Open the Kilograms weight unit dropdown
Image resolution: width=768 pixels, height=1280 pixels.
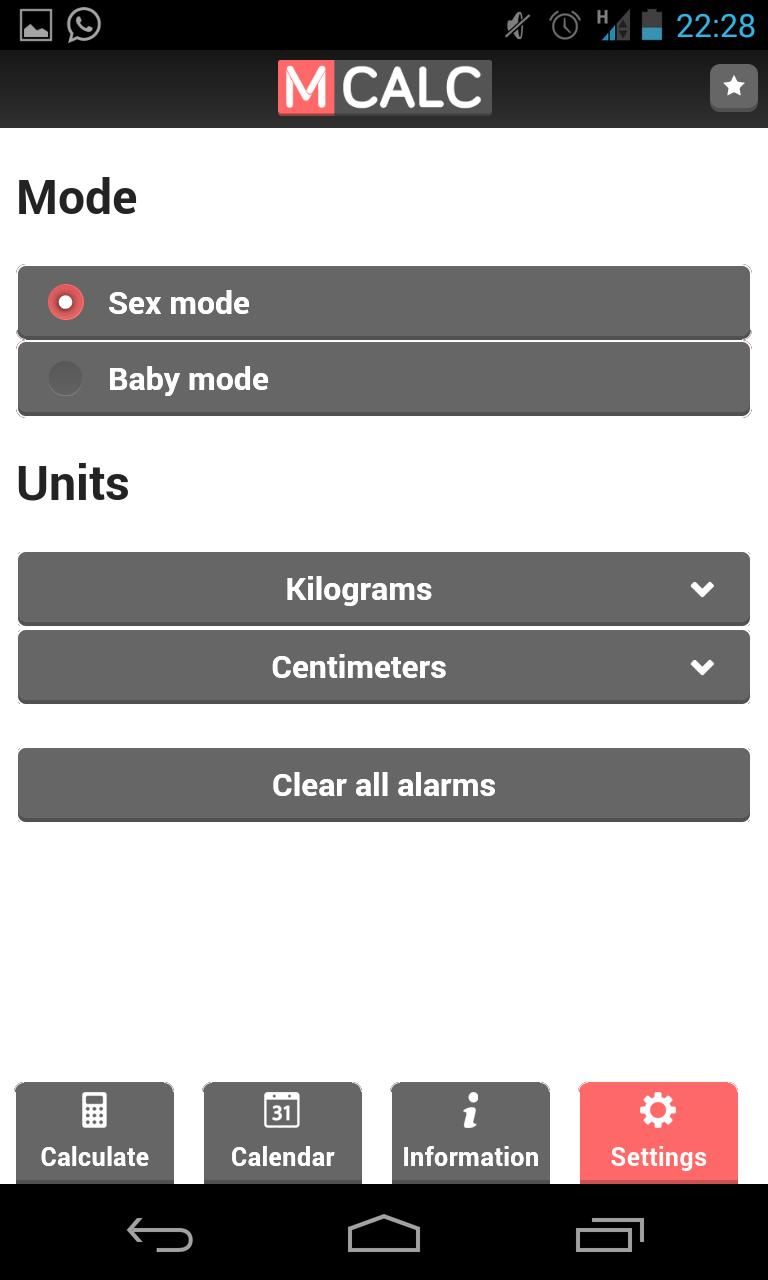(383, 589)
